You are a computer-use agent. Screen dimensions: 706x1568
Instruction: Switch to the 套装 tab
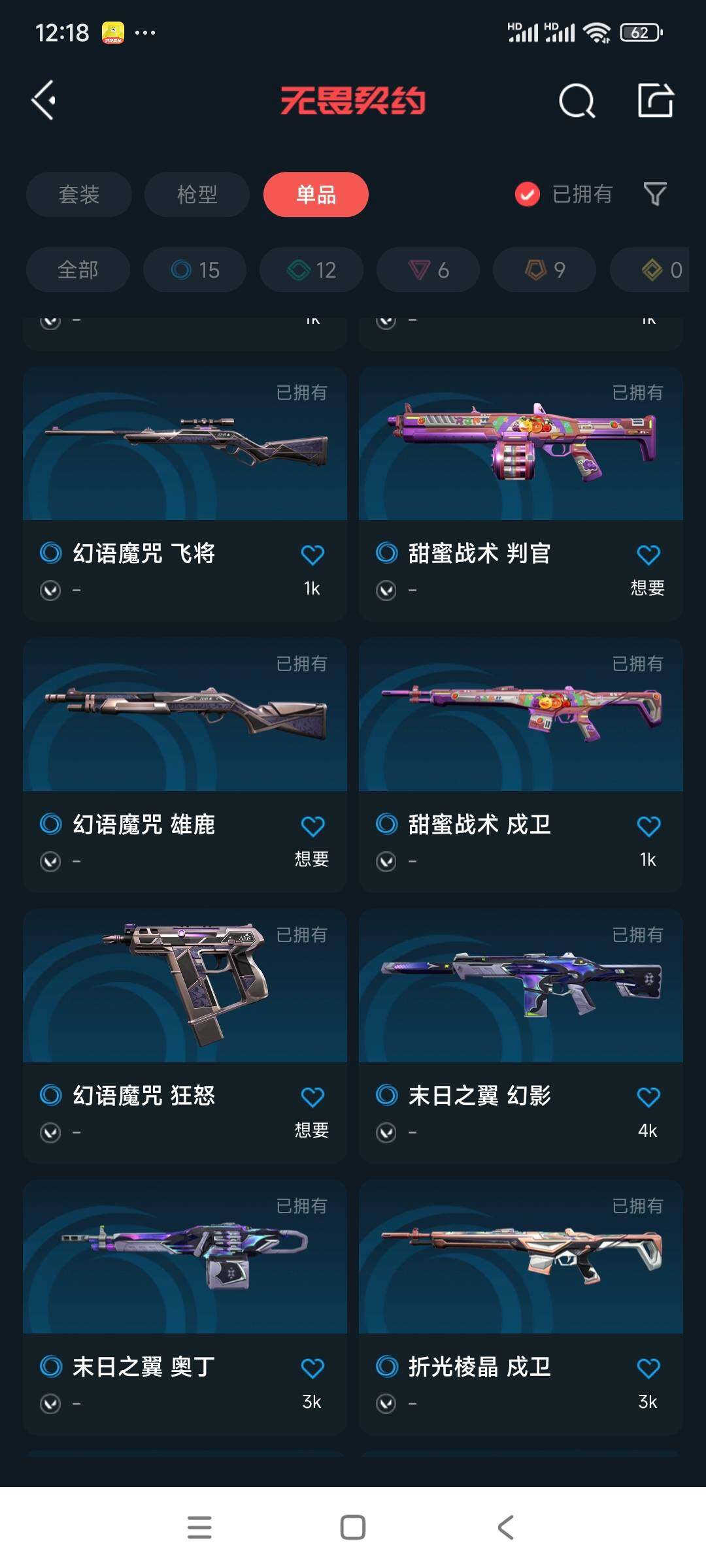pos(79,195)
